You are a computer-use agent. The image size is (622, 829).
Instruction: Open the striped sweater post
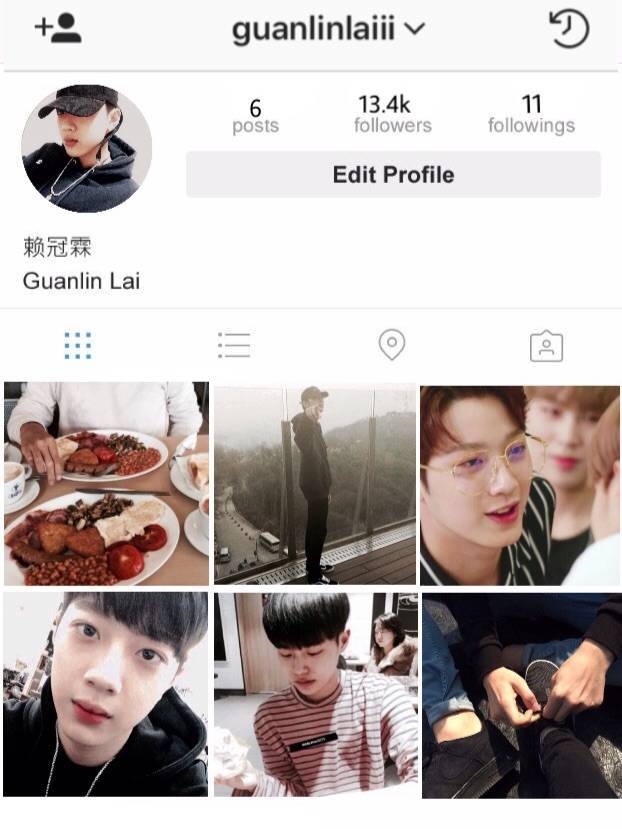(x=314, y=694)
